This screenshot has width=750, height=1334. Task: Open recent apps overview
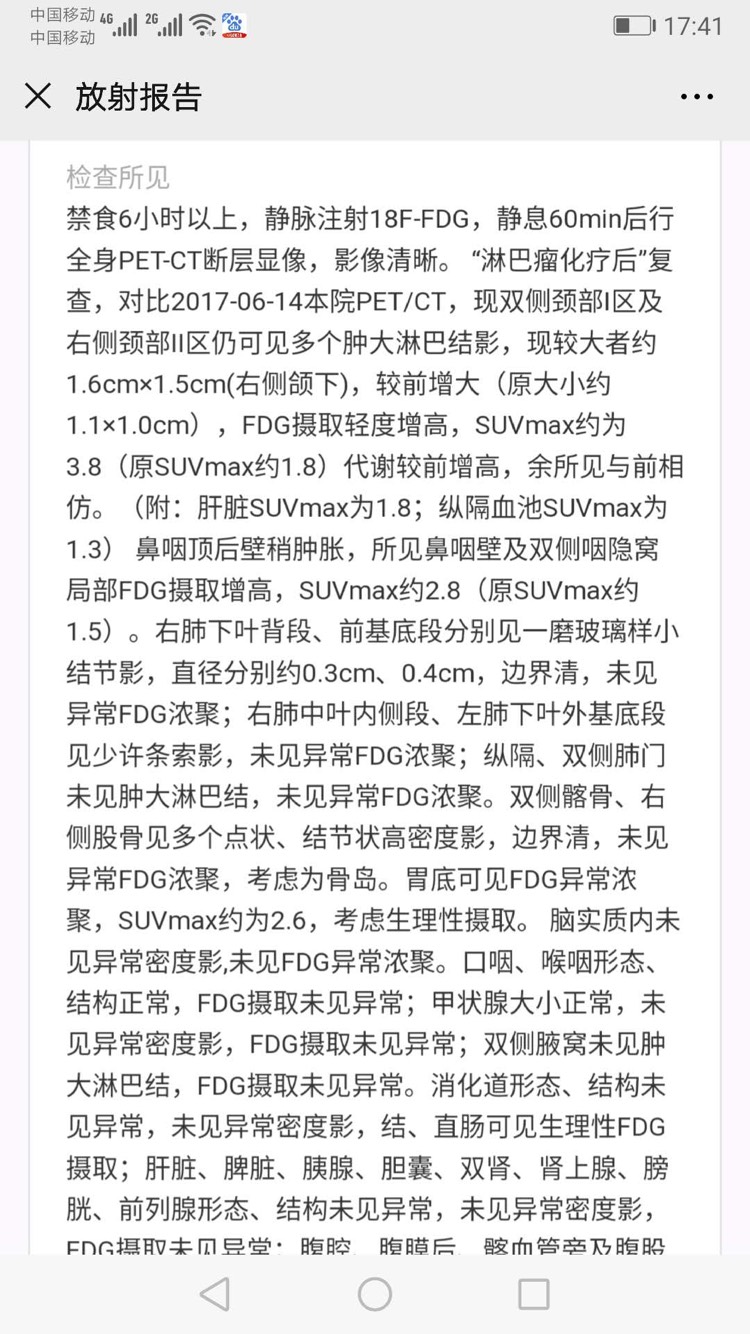[534, 1294]
